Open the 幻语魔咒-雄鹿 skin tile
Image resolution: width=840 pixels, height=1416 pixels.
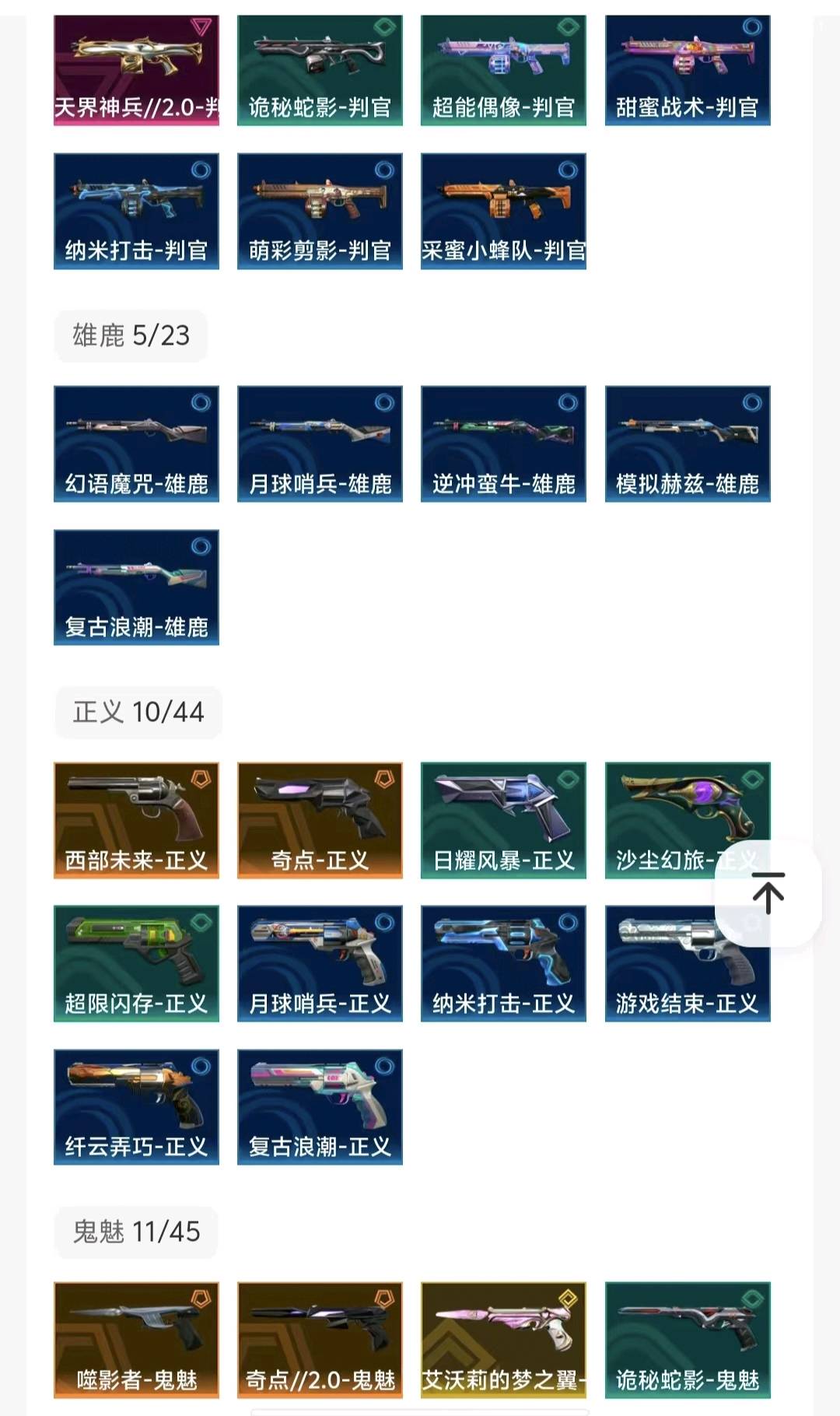(136, 443)
